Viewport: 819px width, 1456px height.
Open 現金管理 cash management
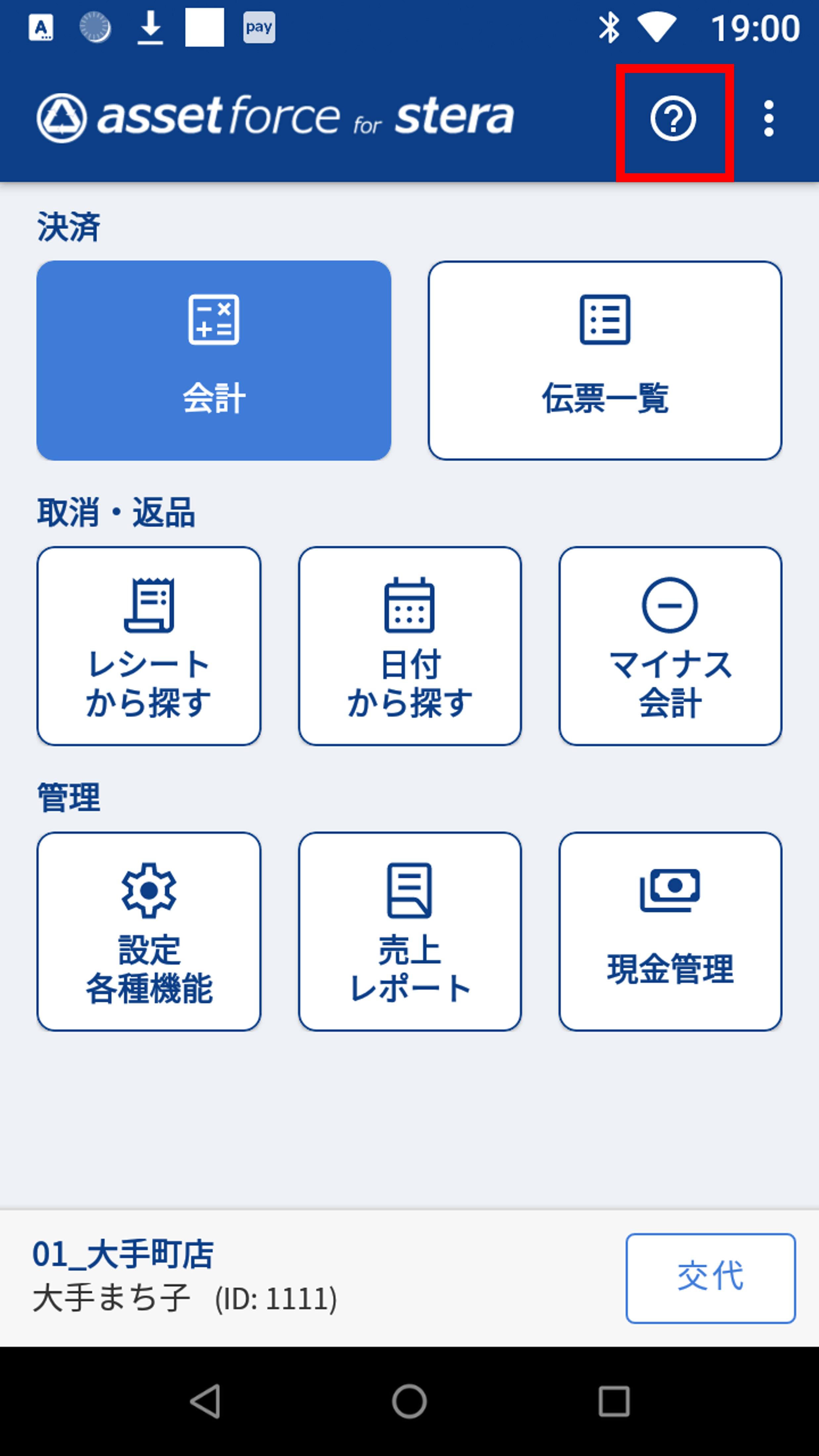pos(670,931)
